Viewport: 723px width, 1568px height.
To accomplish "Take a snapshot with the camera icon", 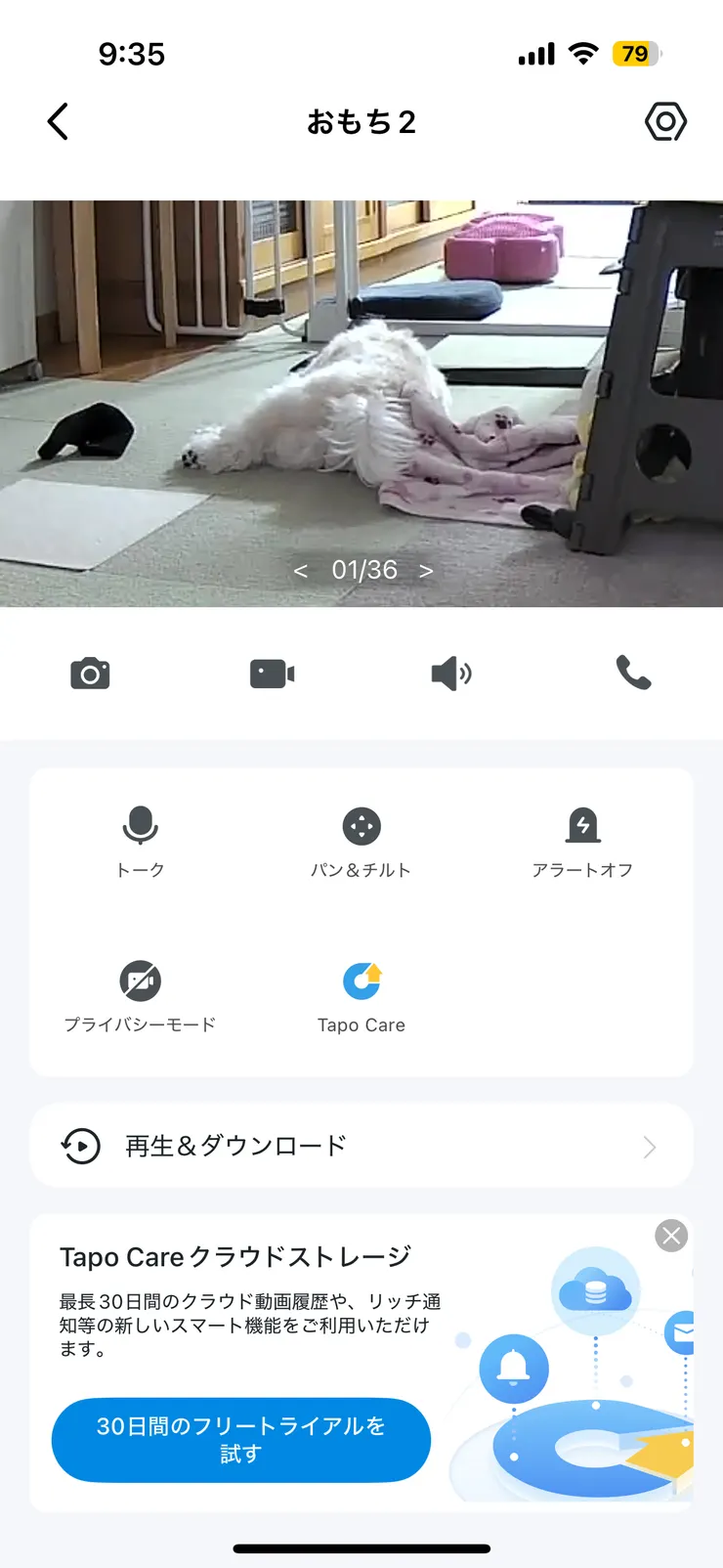I will 90,673.
